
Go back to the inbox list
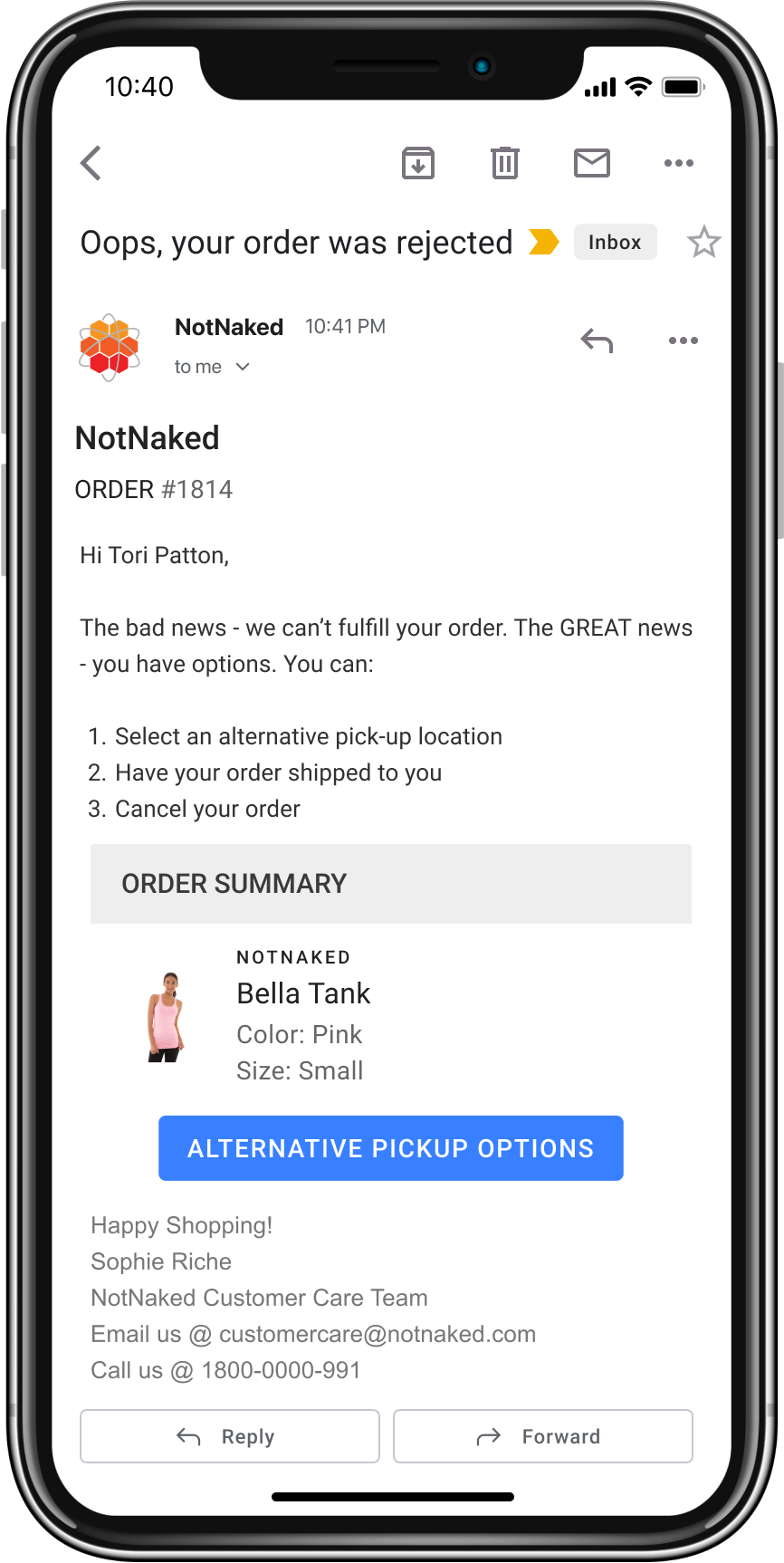(x=91, y=163)
